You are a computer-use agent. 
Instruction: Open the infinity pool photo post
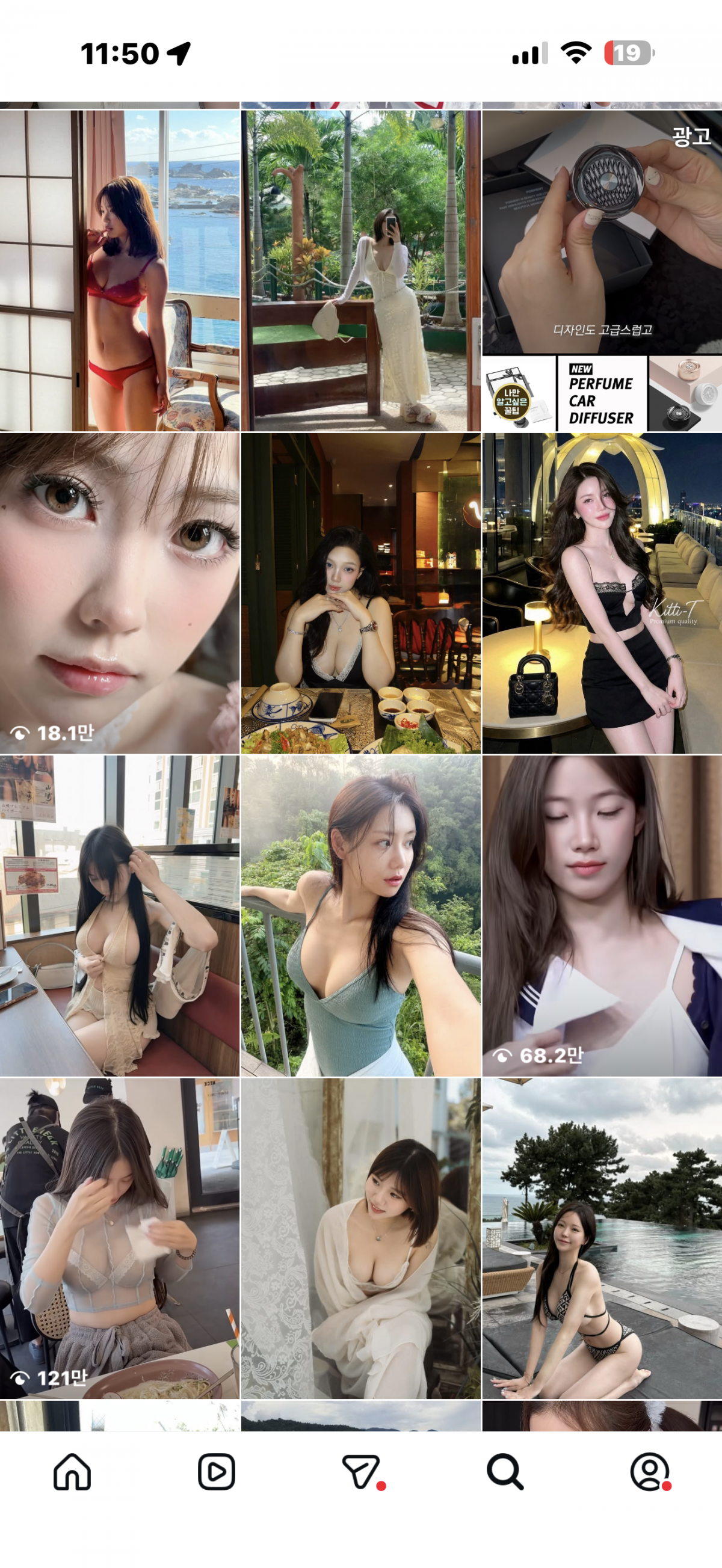(602, 1238)
